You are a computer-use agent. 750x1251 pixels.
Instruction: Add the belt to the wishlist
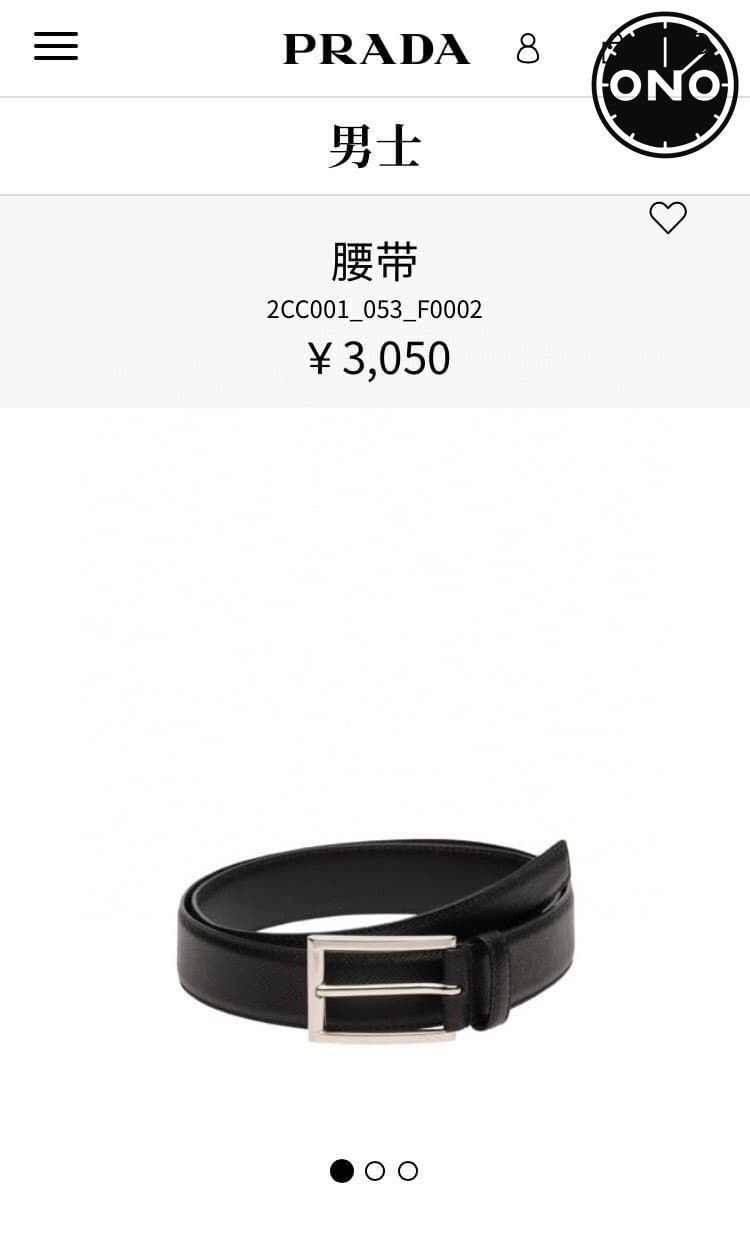668,217
